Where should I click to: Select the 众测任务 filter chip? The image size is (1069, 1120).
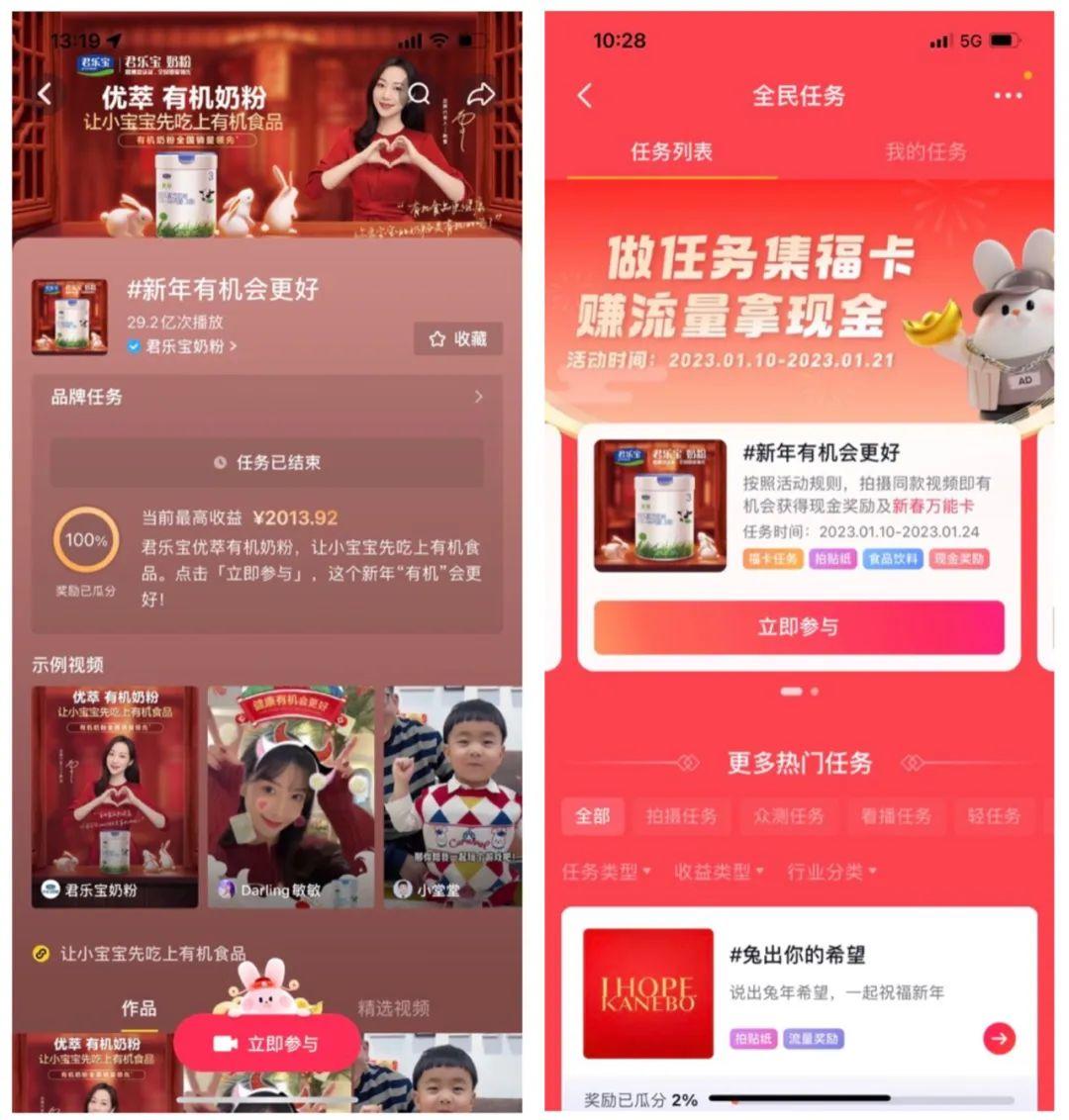point(788,816)
